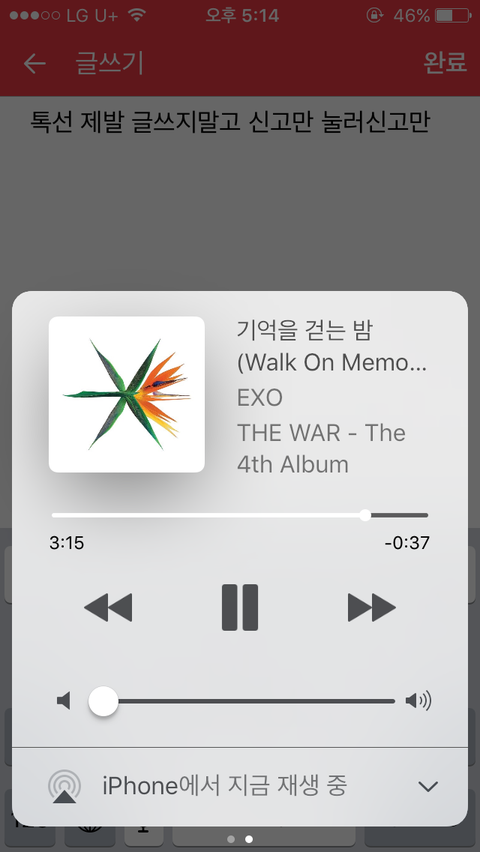Skip to the next track
This screenshot has height=852, width=480.
pos(372,607)
